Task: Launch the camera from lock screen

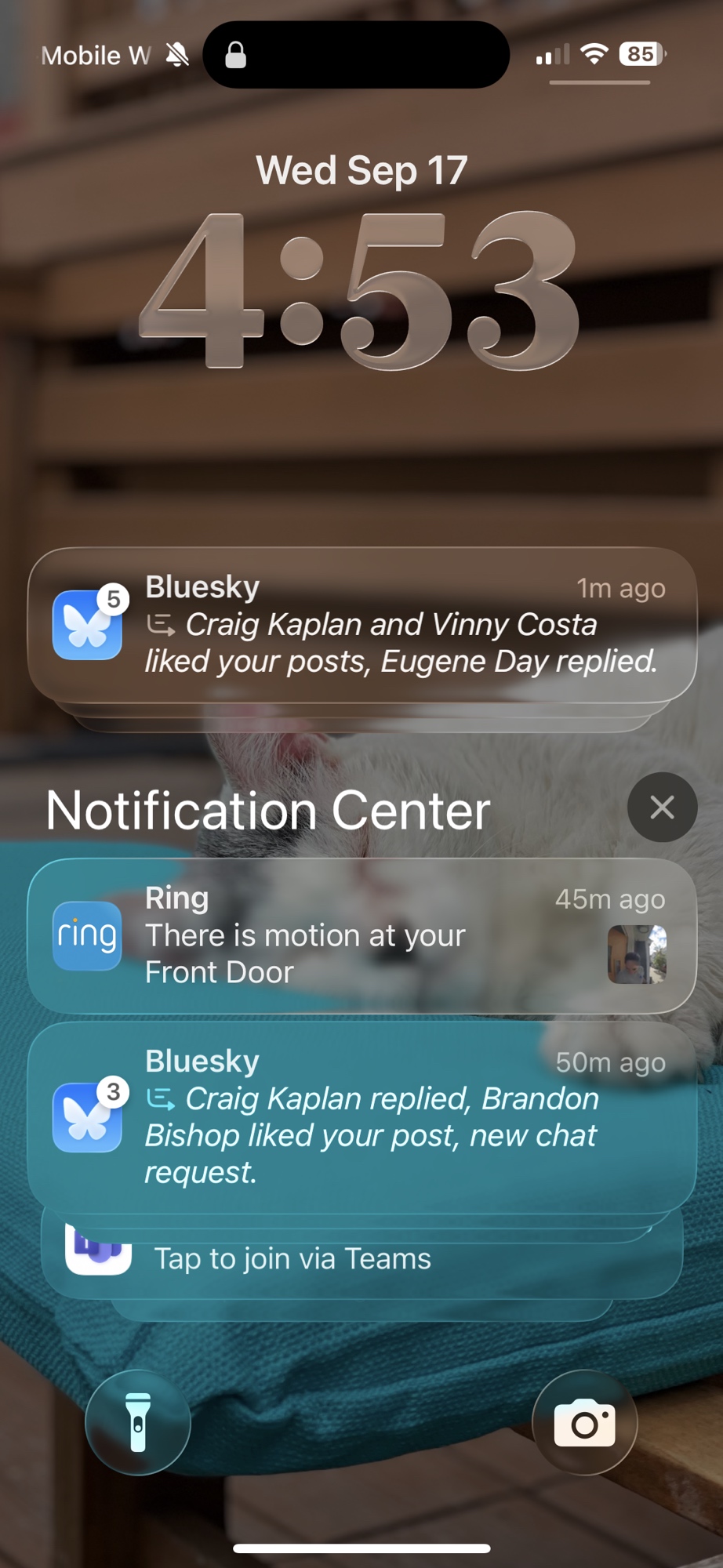Action: point(584,1422)
